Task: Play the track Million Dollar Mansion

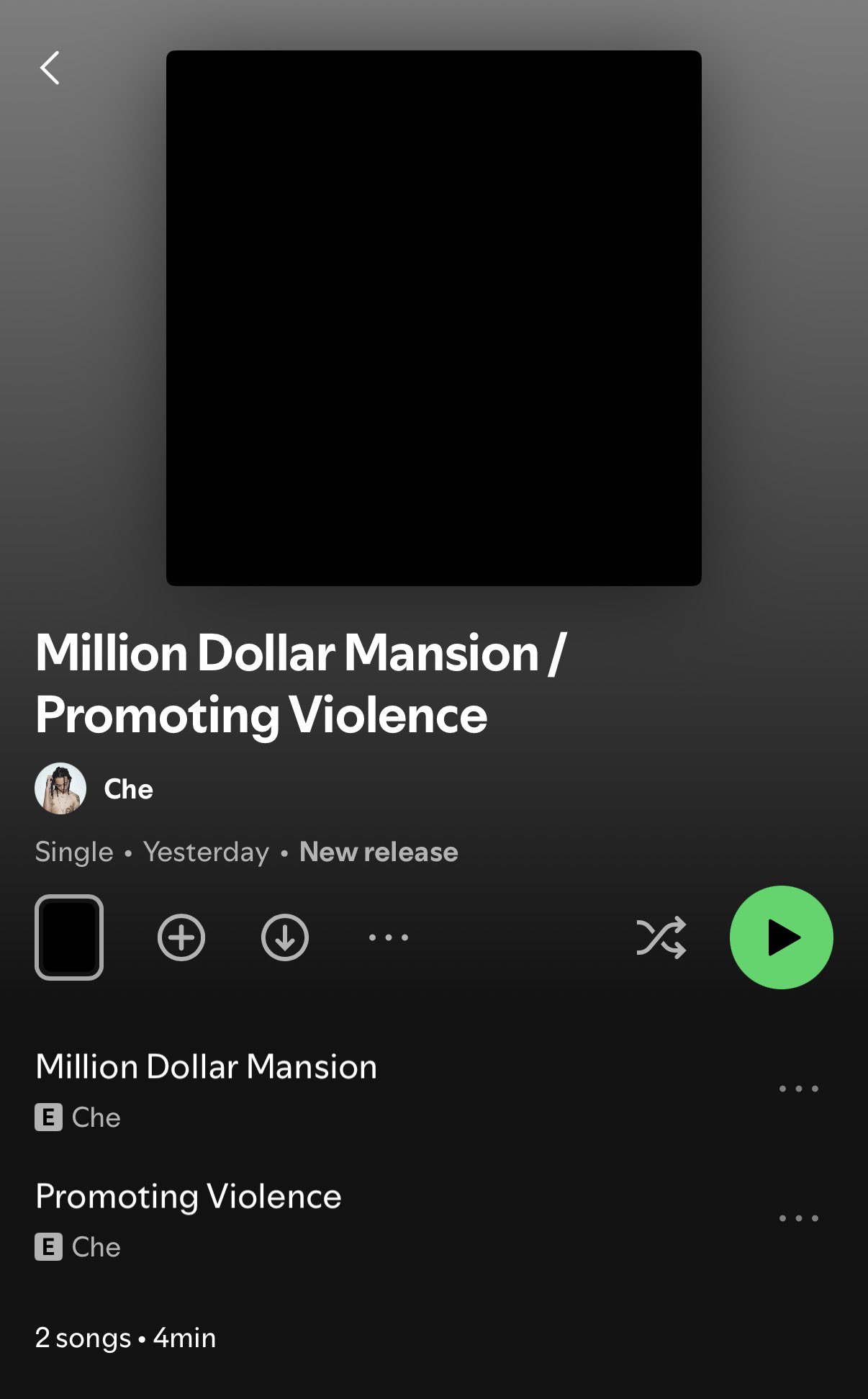Action: (x=206, y=1067)
